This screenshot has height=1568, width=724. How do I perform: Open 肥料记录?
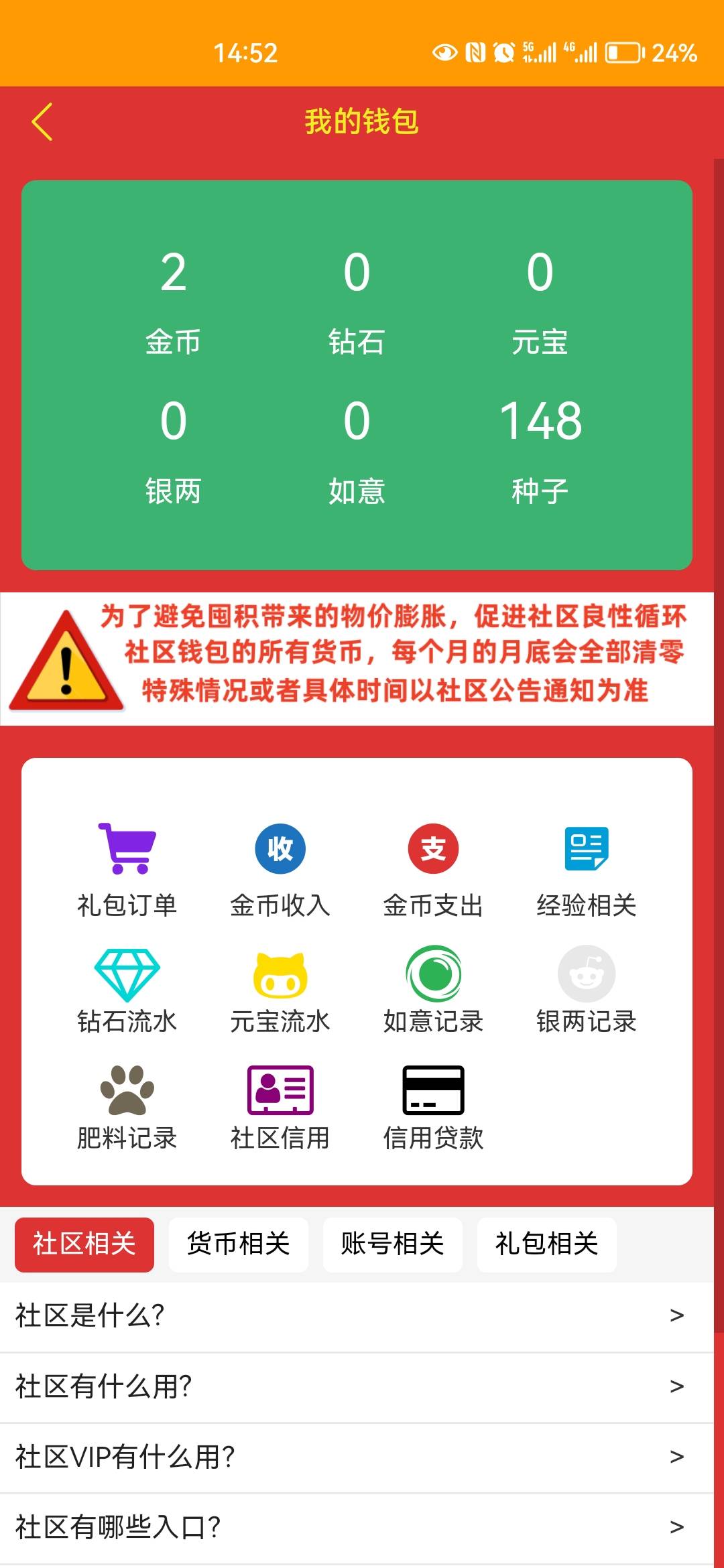click(x=127, y=1107)
